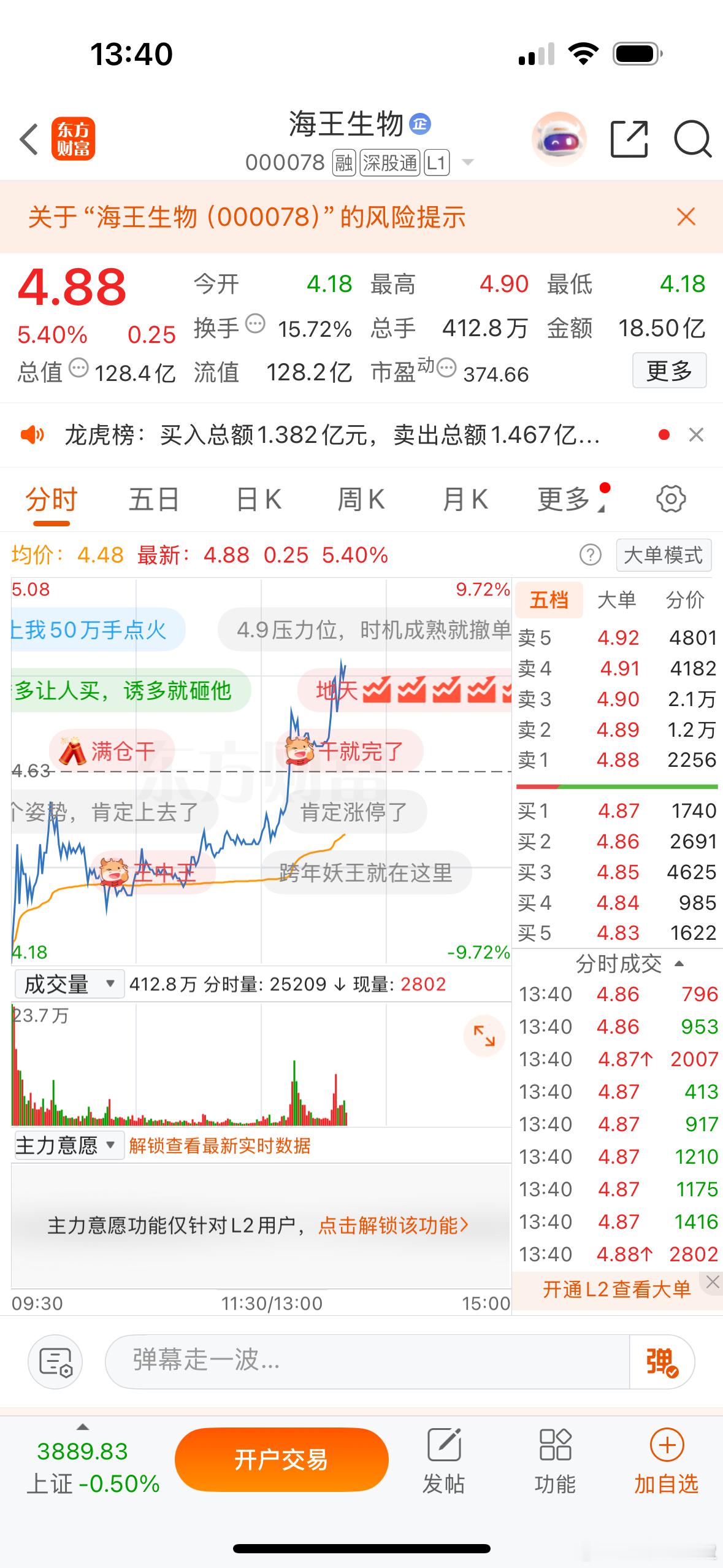
Task: Add stock to favorites via 加自选
Action: point(666,1460)
